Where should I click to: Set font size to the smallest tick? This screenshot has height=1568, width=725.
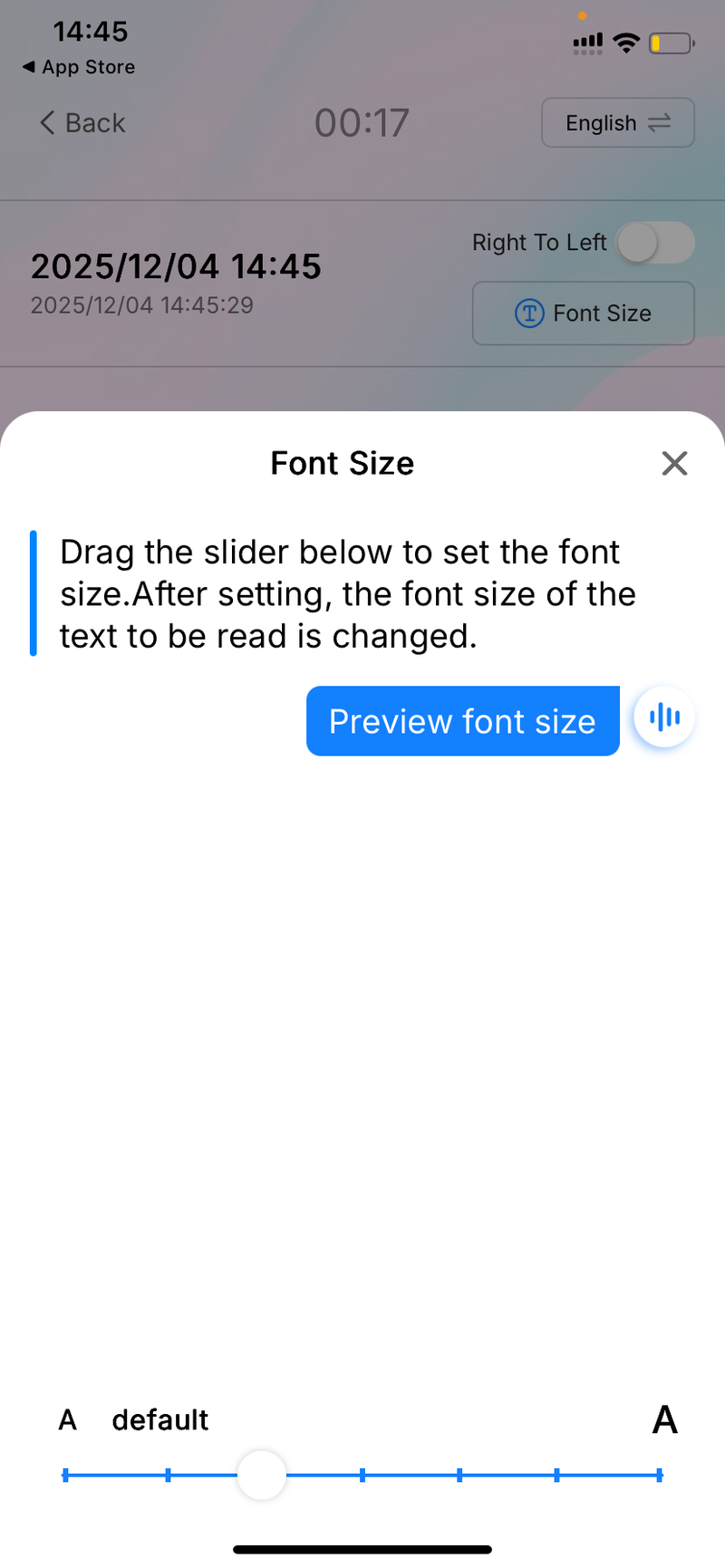[65, 1475]
